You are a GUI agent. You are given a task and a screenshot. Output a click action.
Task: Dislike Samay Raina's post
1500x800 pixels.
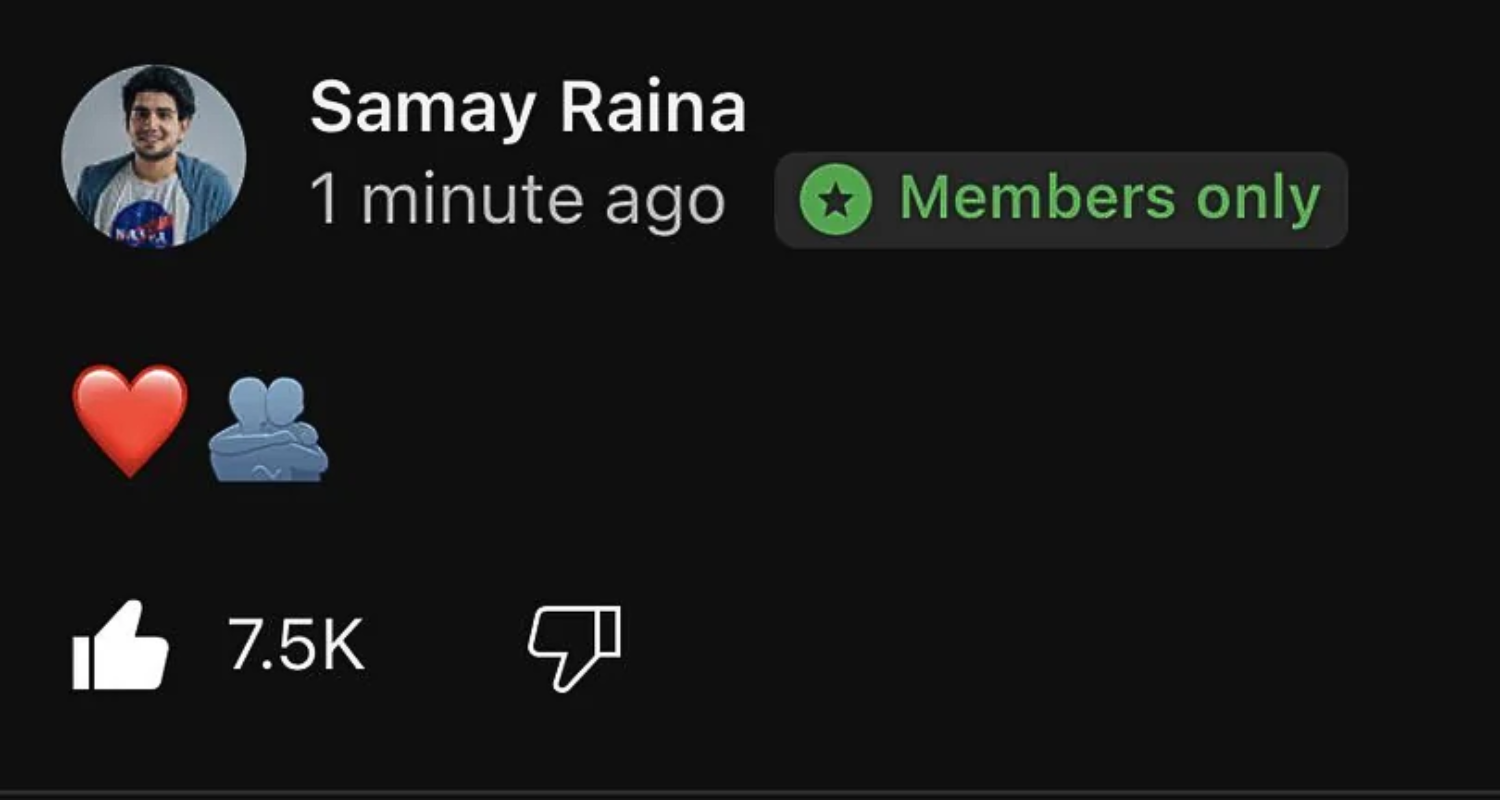(574, 647)
